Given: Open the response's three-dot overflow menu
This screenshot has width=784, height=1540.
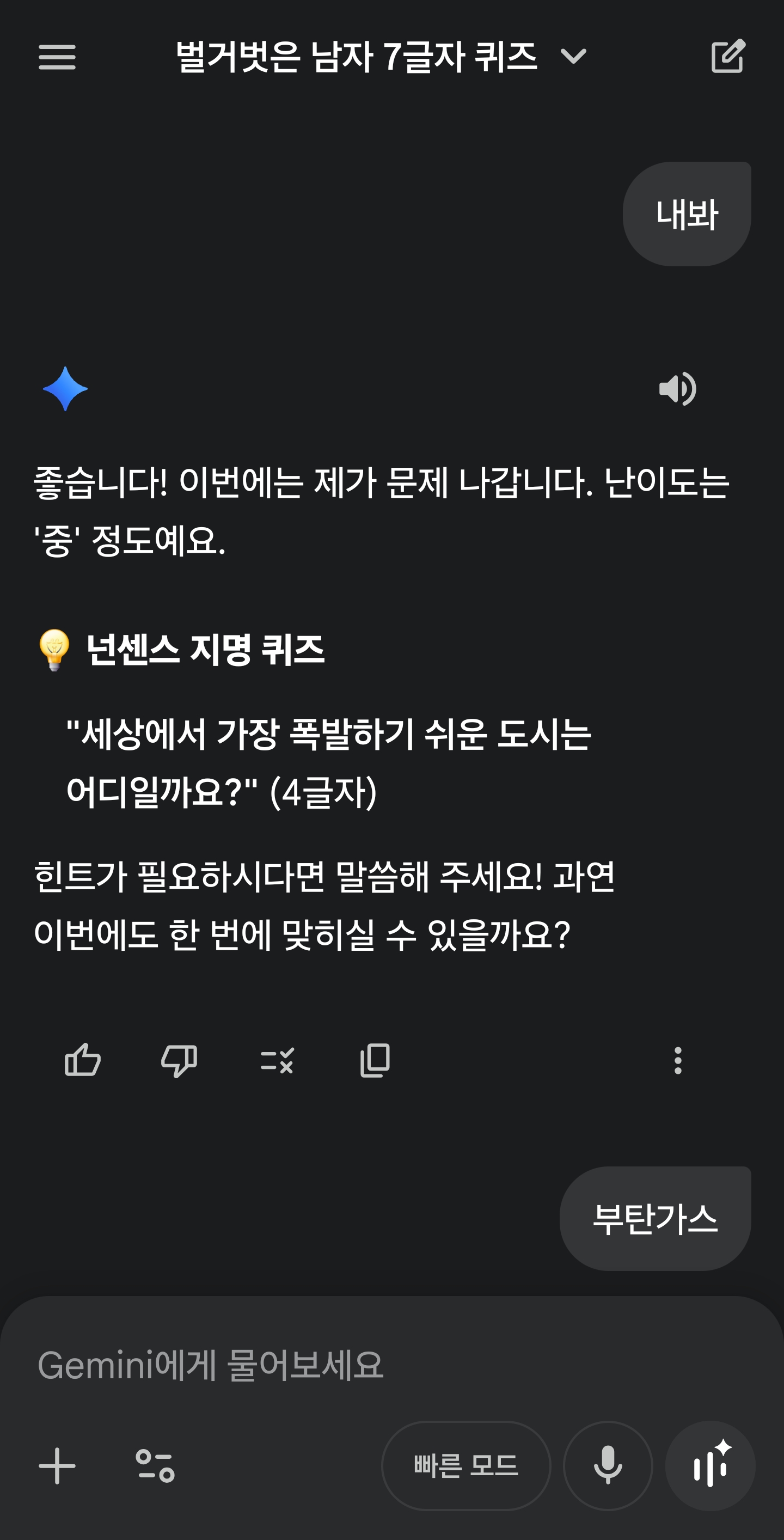Looking at the screenshot, I should [677, 1061].
